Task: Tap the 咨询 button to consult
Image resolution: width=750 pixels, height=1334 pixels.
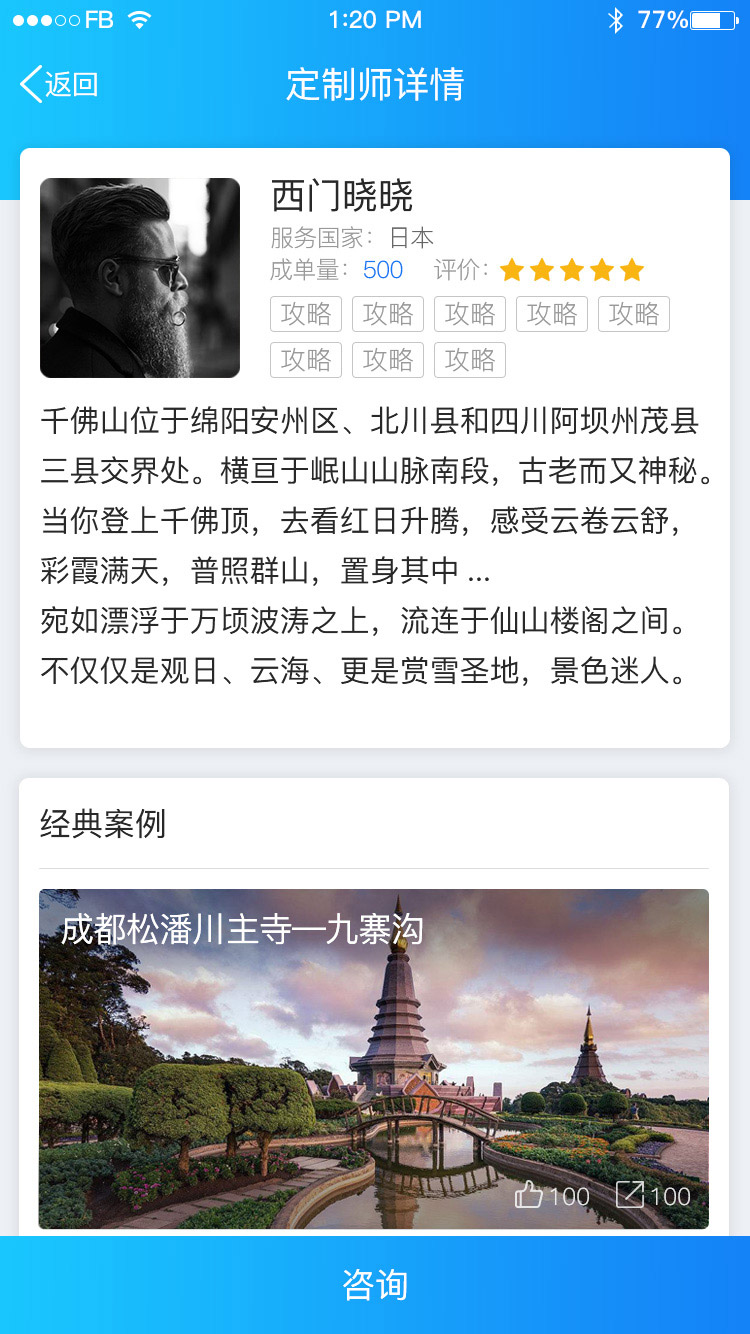Action: [x=375, y=1285]
